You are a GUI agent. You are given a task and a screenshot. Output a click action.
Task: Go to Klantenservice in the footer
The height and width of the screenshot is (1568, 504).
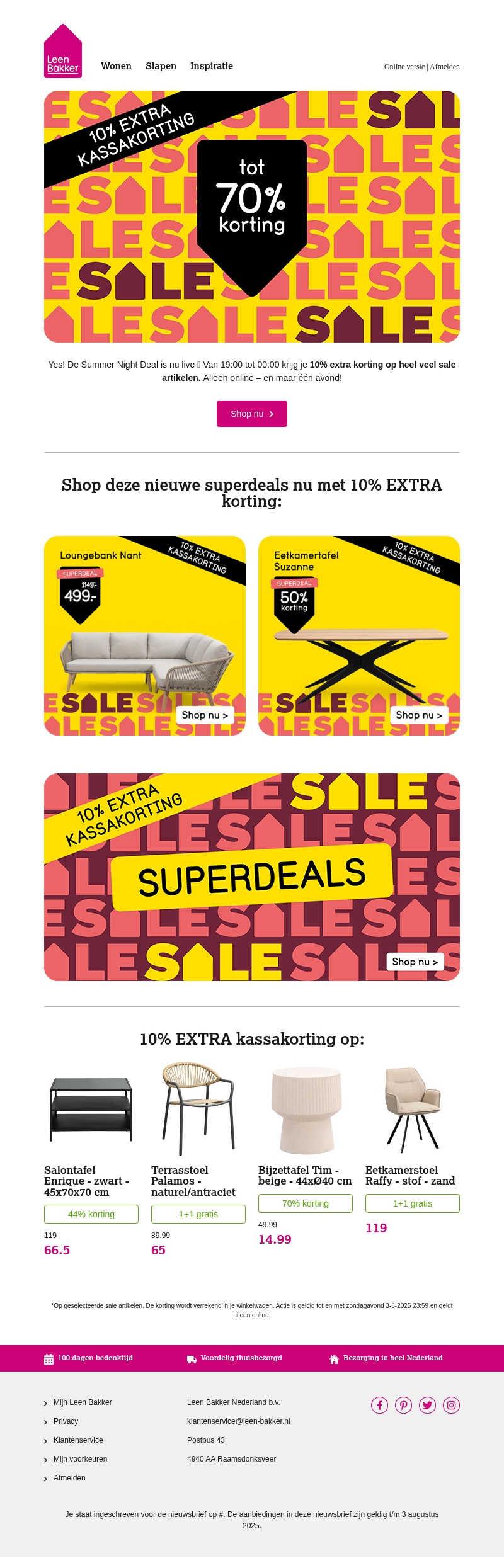[x=78, y=1440]
